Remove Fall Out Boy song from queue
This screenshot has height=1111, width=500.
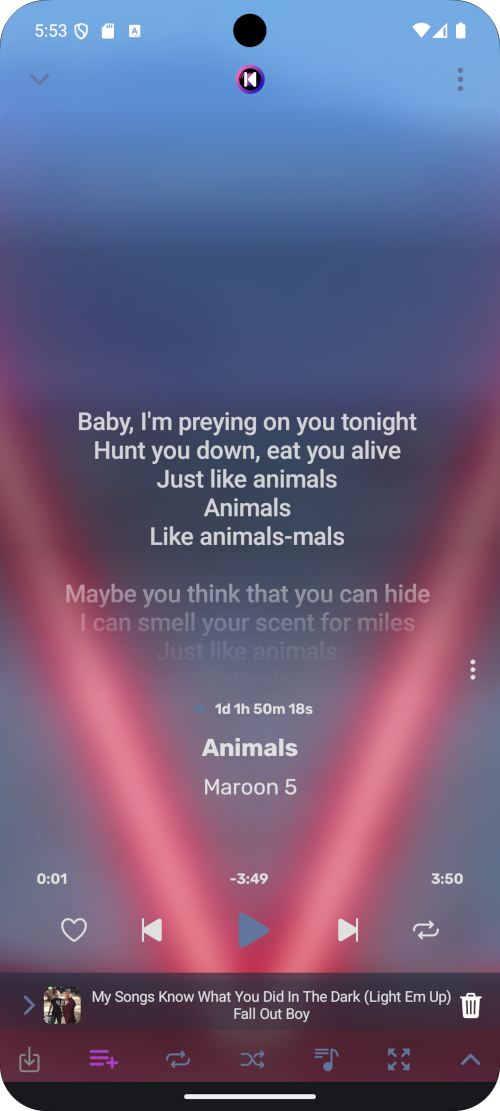pos(471,1005)
